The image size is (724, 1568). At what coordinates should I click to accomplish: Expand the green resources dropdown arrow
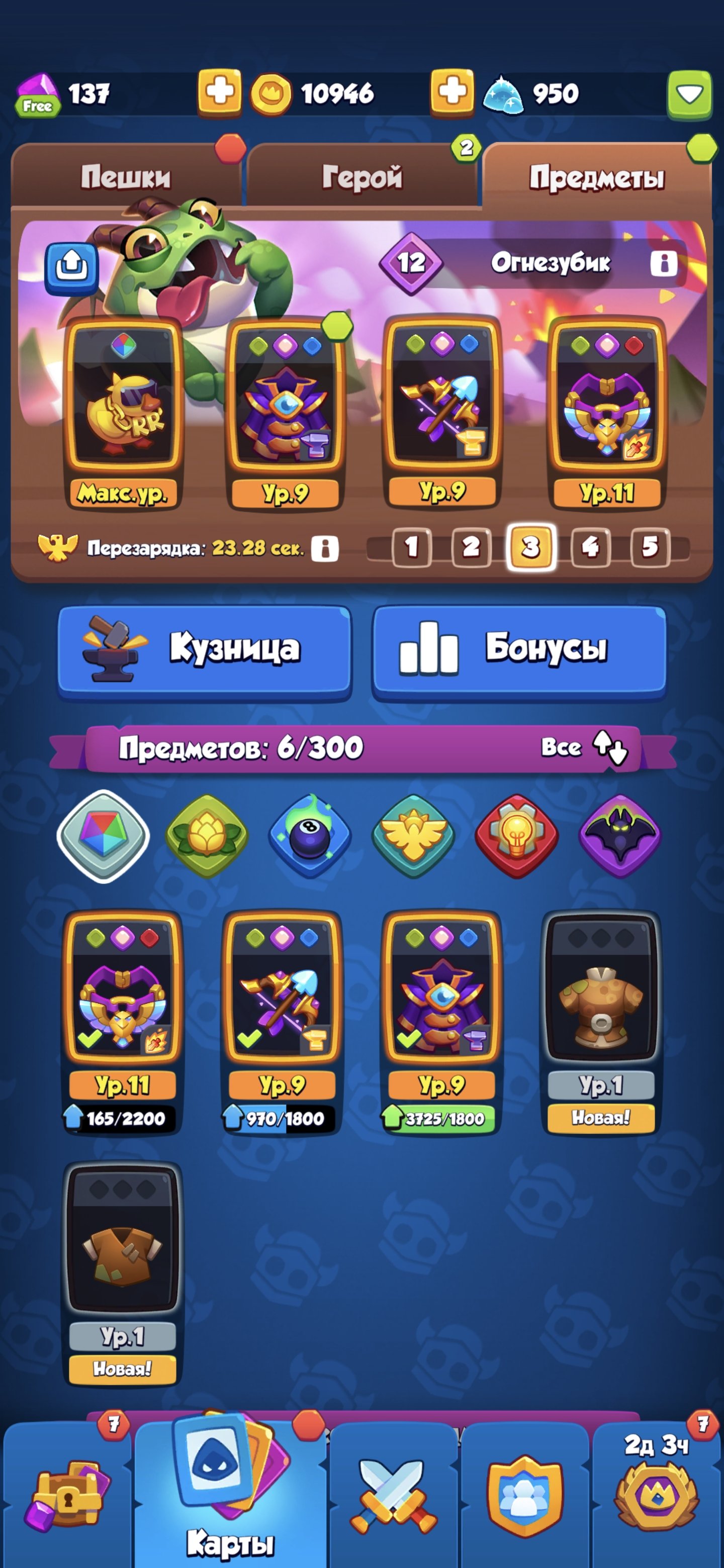(689, 94)
